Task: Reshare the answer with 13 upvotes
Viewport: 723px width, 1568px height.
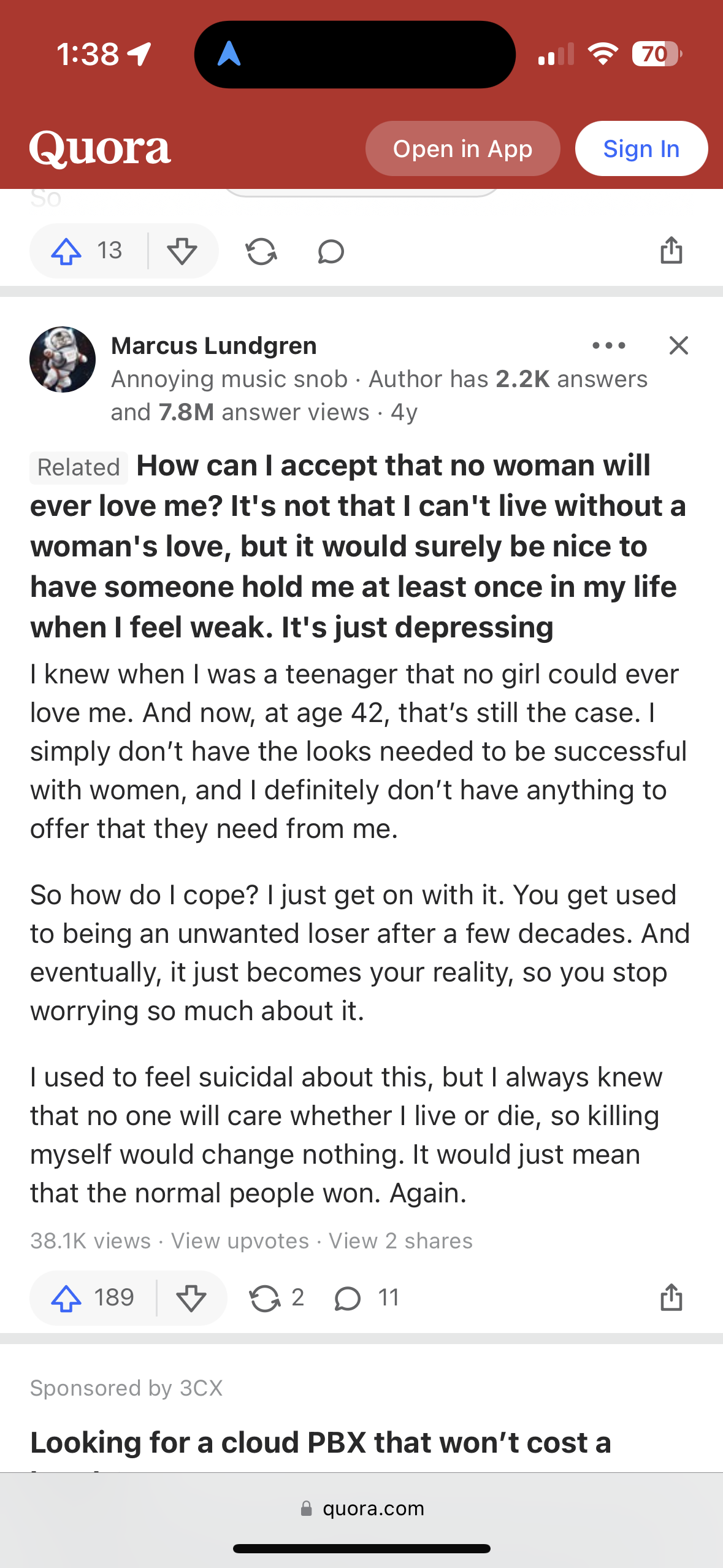Action: [x=261, y=251]
